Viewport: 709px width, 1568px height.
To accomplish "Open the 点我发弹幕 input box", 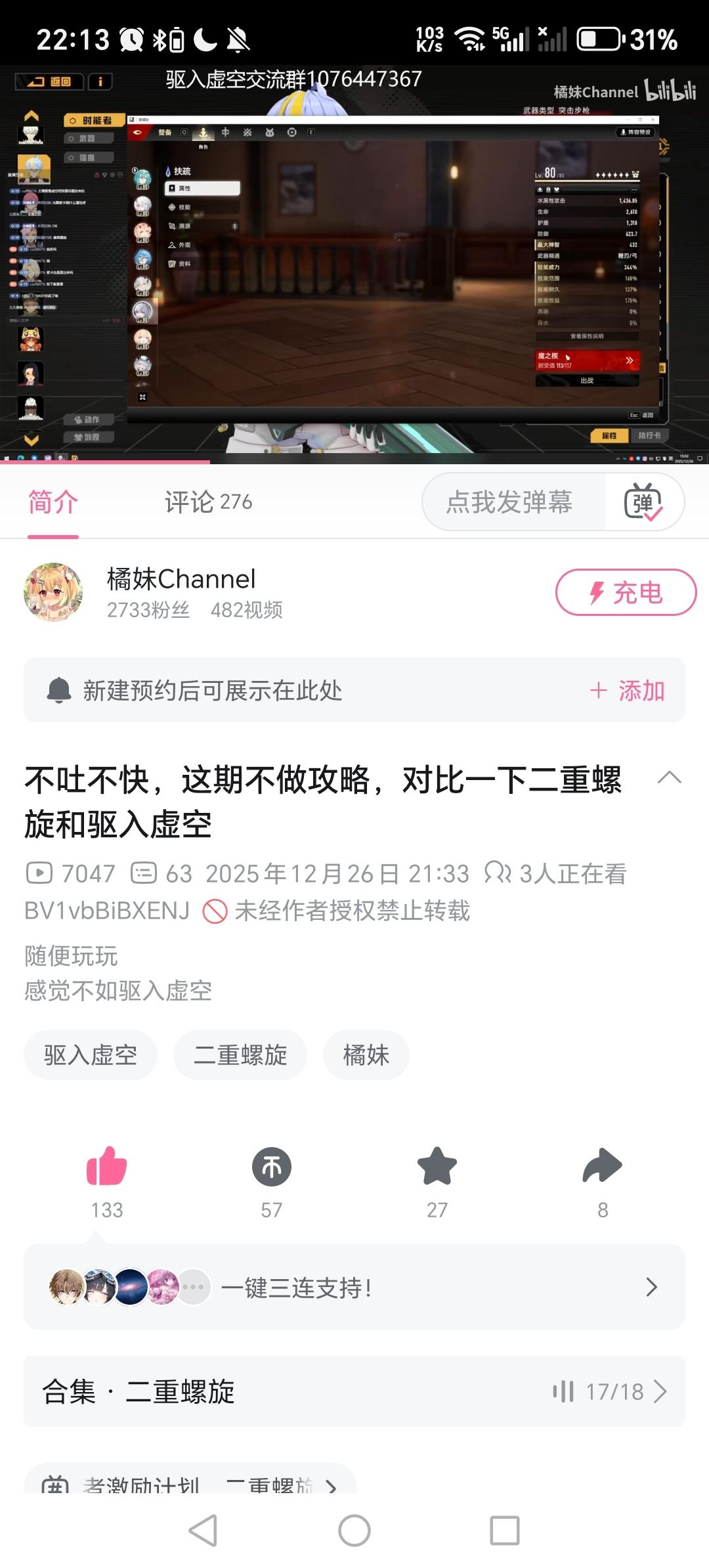I will coord(509,502).
